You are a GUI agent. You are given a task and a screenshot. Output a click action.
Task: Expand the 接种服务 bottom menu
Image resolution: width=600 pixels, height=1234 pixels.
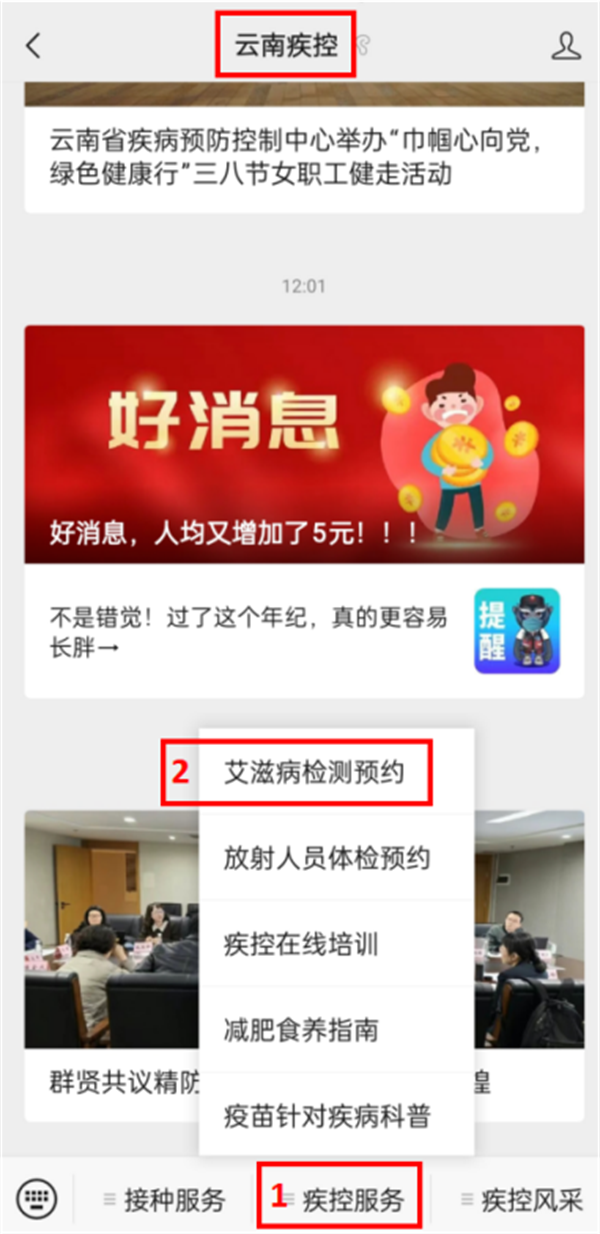[165, 1199]
